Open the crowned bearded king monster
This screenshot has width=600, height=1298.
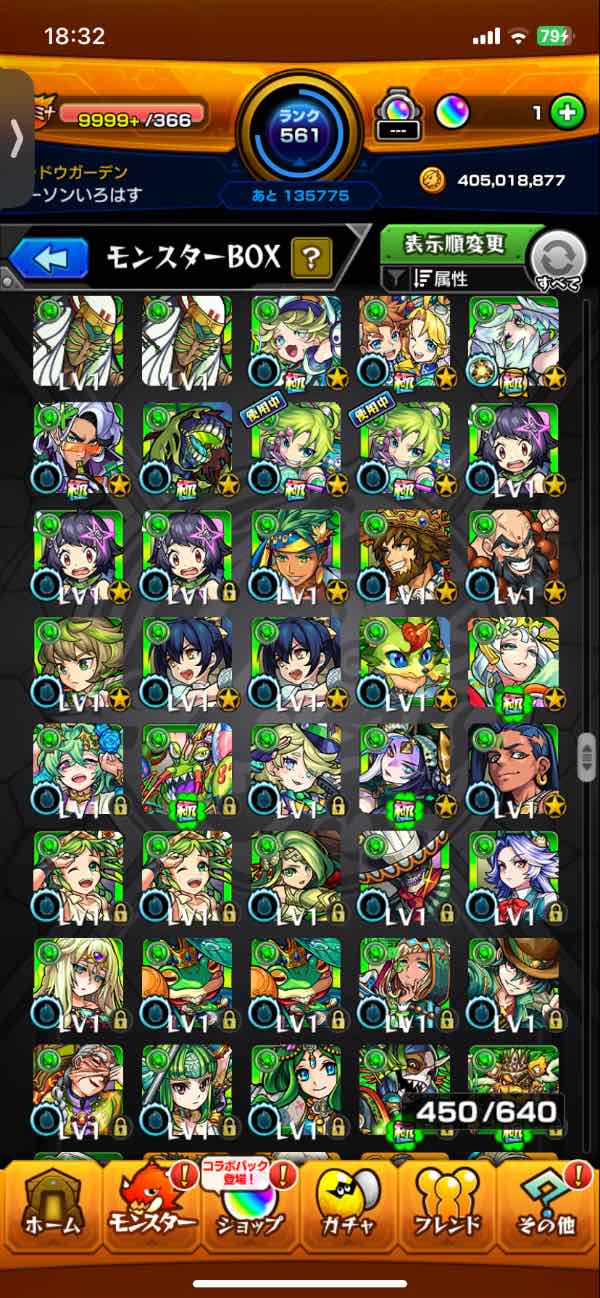click(404, 556)
